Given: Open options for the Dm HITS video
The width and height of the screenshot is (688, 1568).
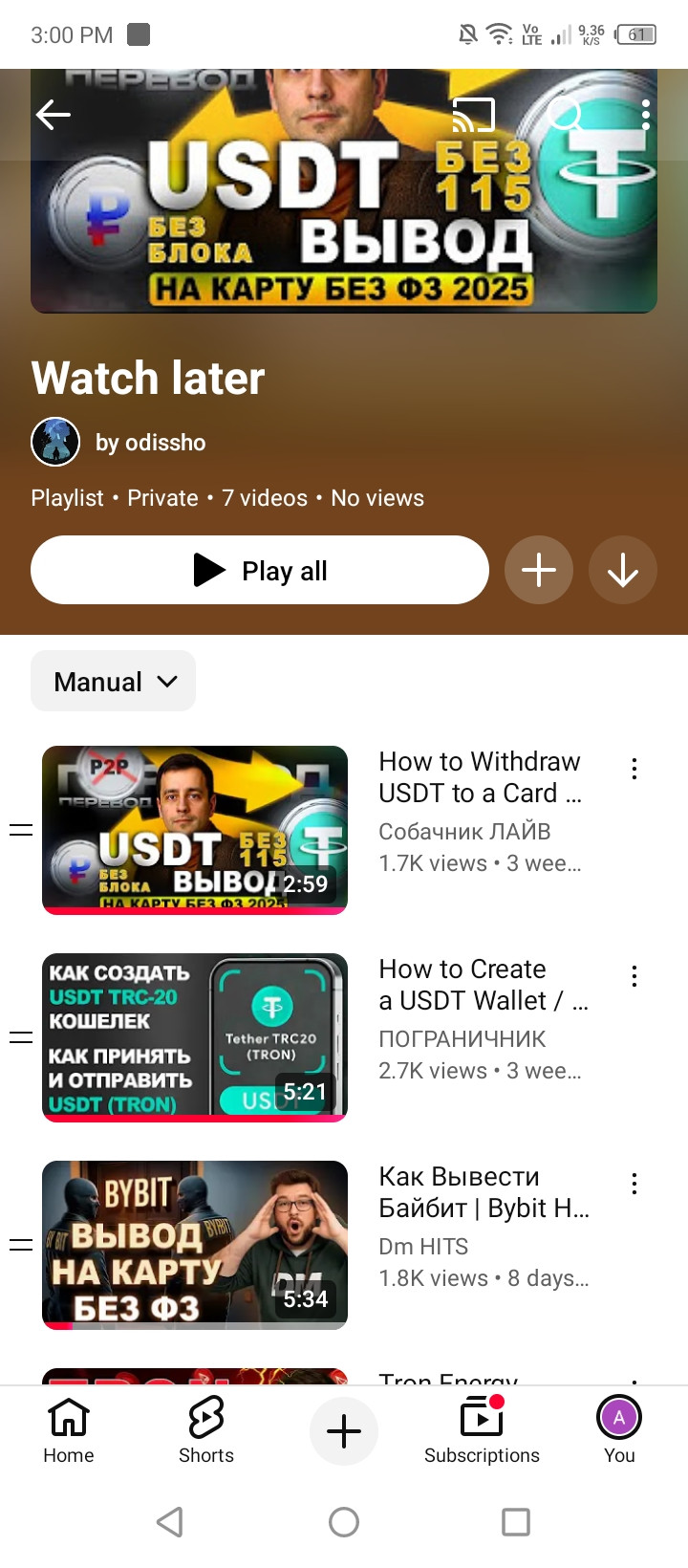Looking at the screenshot, I should click(634, 1184).
